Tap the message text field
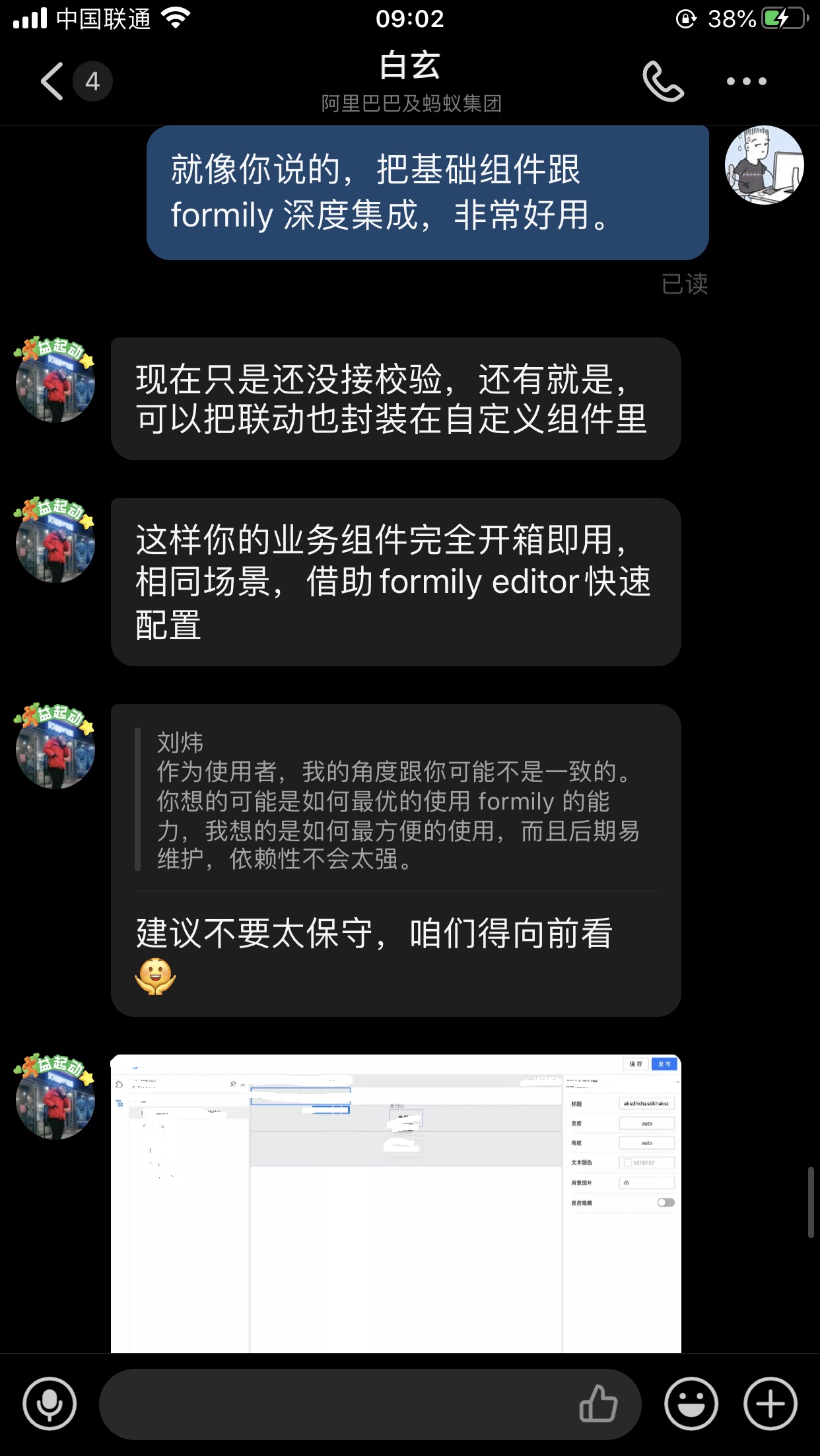This screenshot has height=1456, width=820. click(330, 1404)
